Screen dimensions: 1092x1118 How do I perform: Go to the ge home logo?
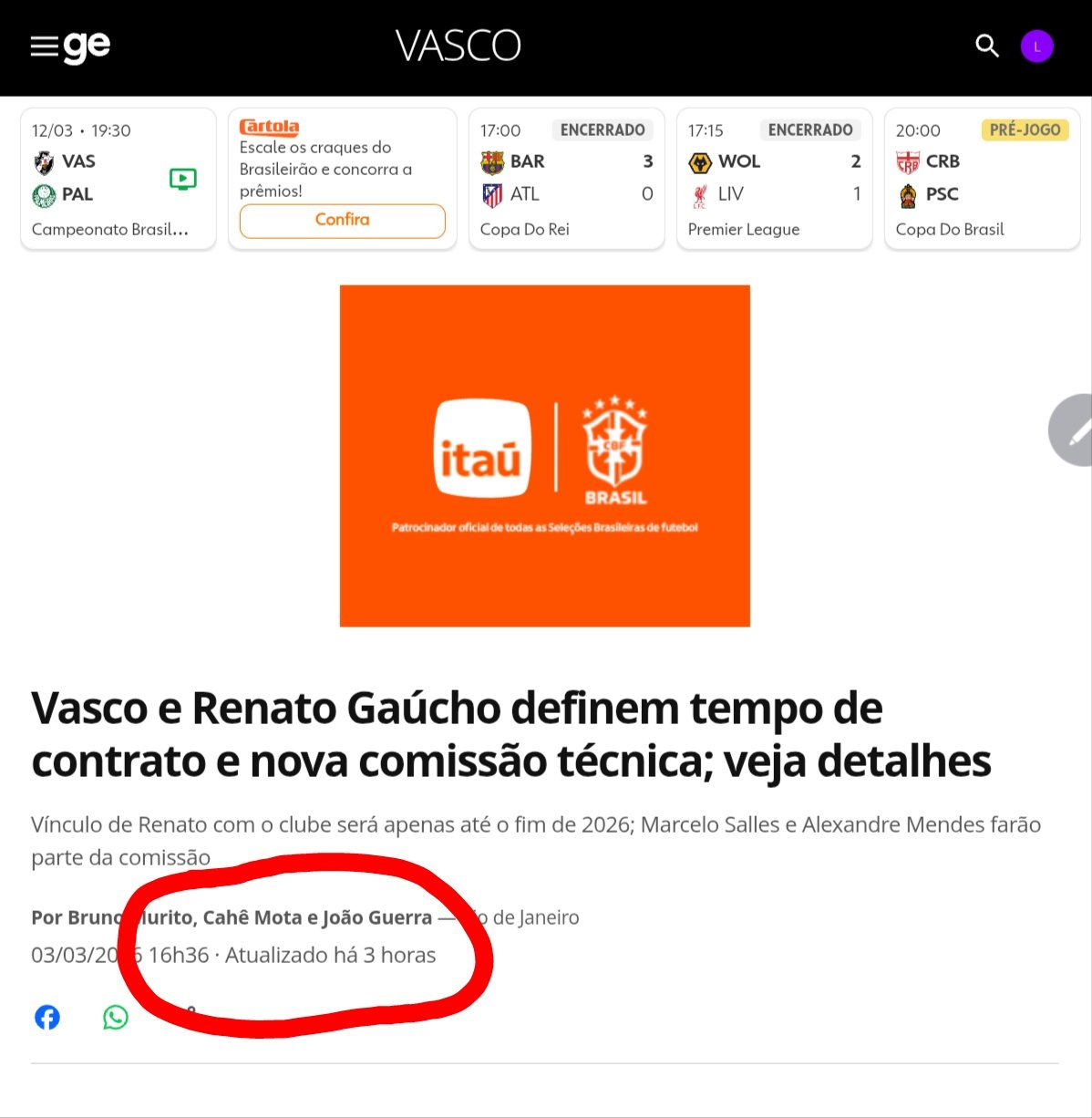88,46
